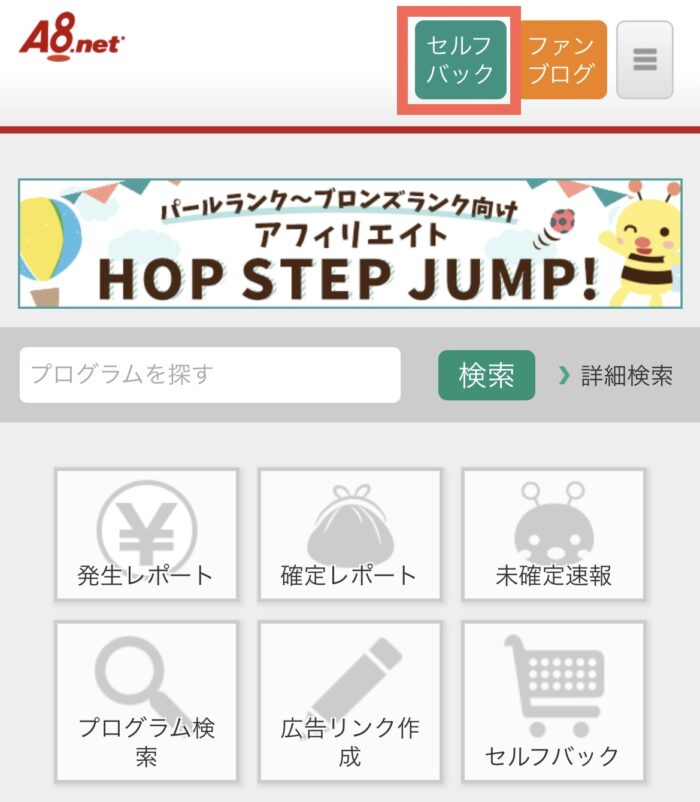Focus the プログラムを探す search field
This screenshot has width=700, height=802.
[x=210, y=375]
